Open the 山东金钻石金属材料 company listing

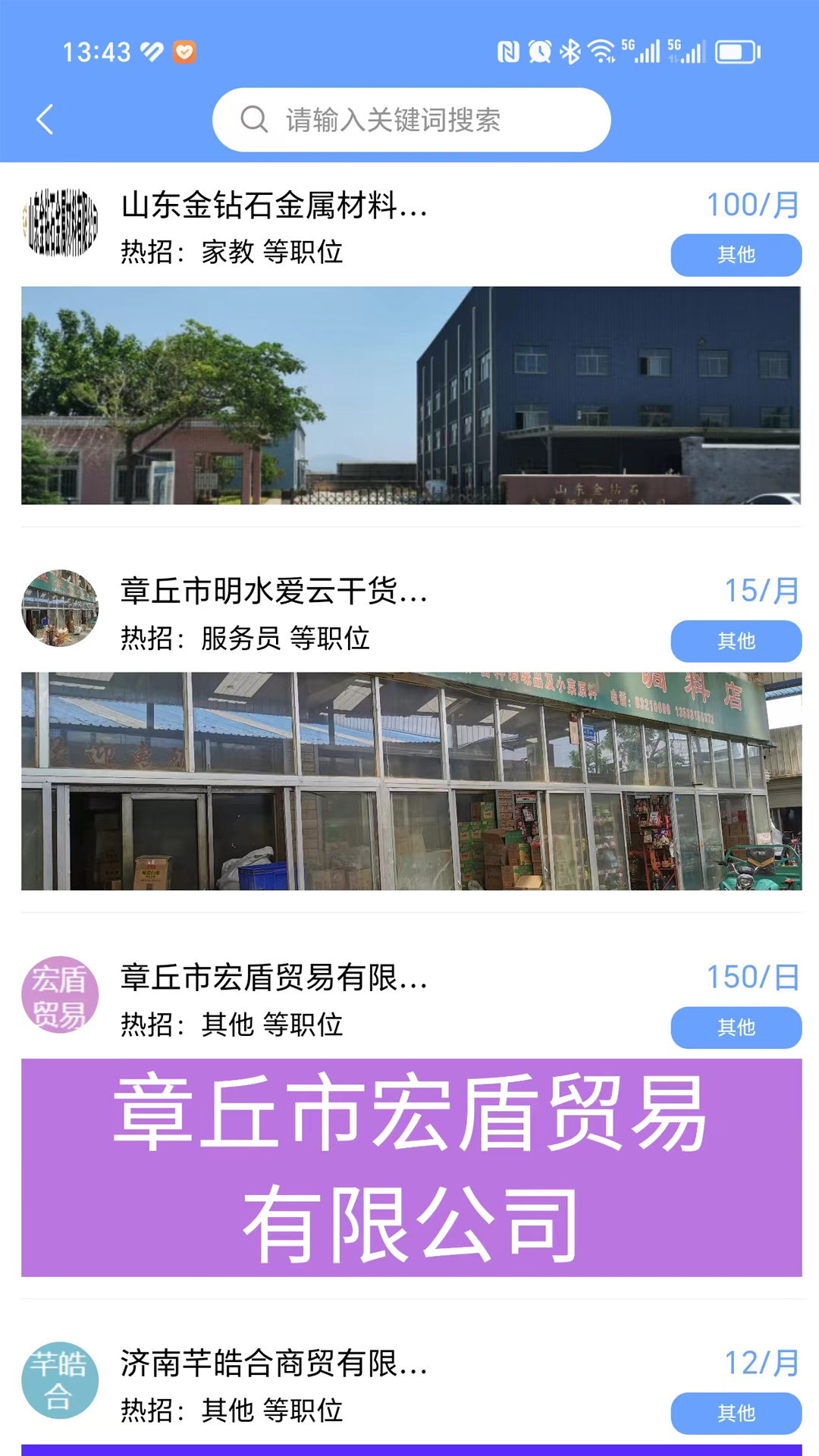point(275,206)
